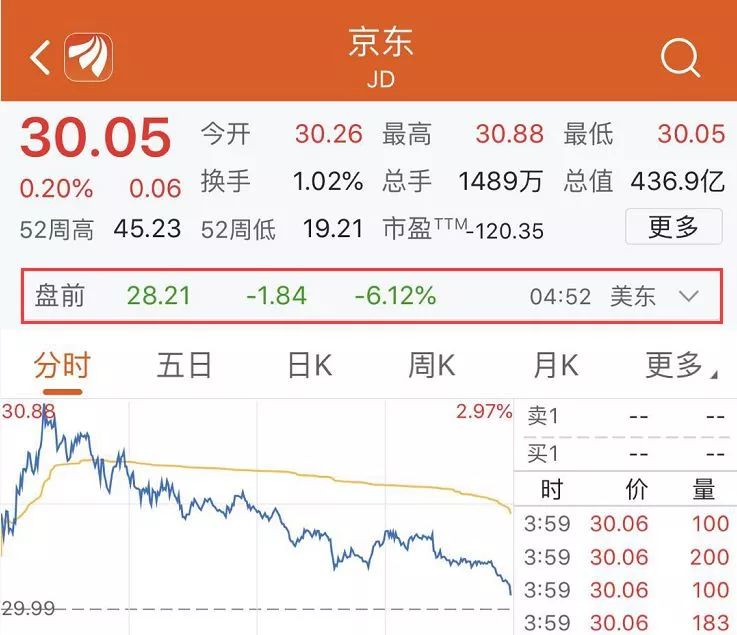Switch to the 五日 tab
This screenshot has height=635, width=737.
[x=185, y=365]
